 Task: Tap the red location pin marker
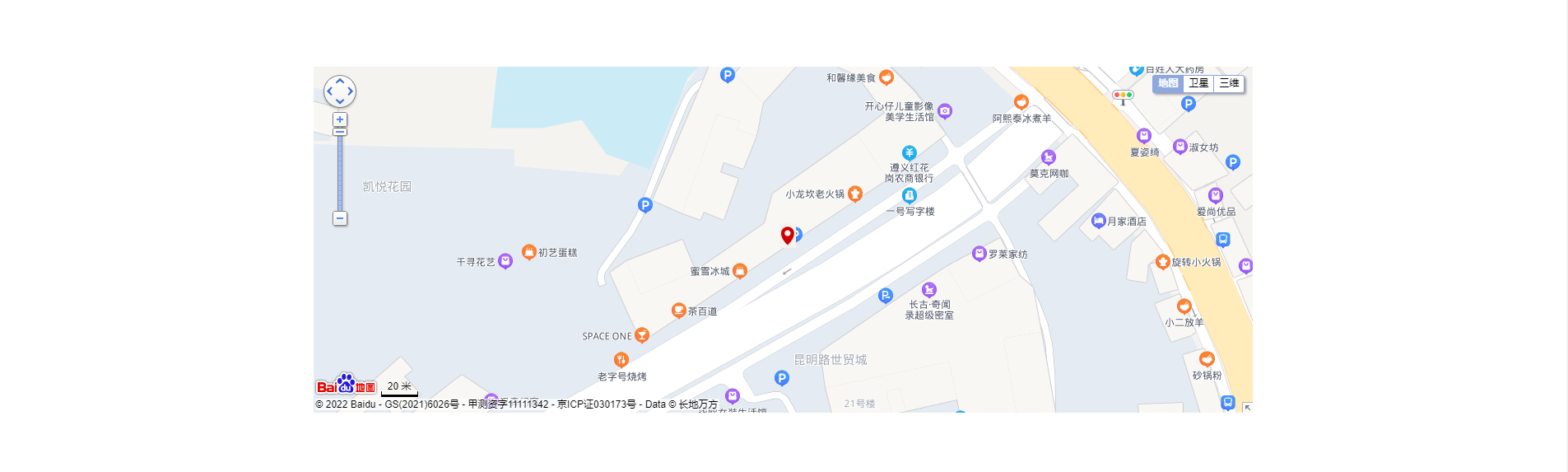[787, 236]
